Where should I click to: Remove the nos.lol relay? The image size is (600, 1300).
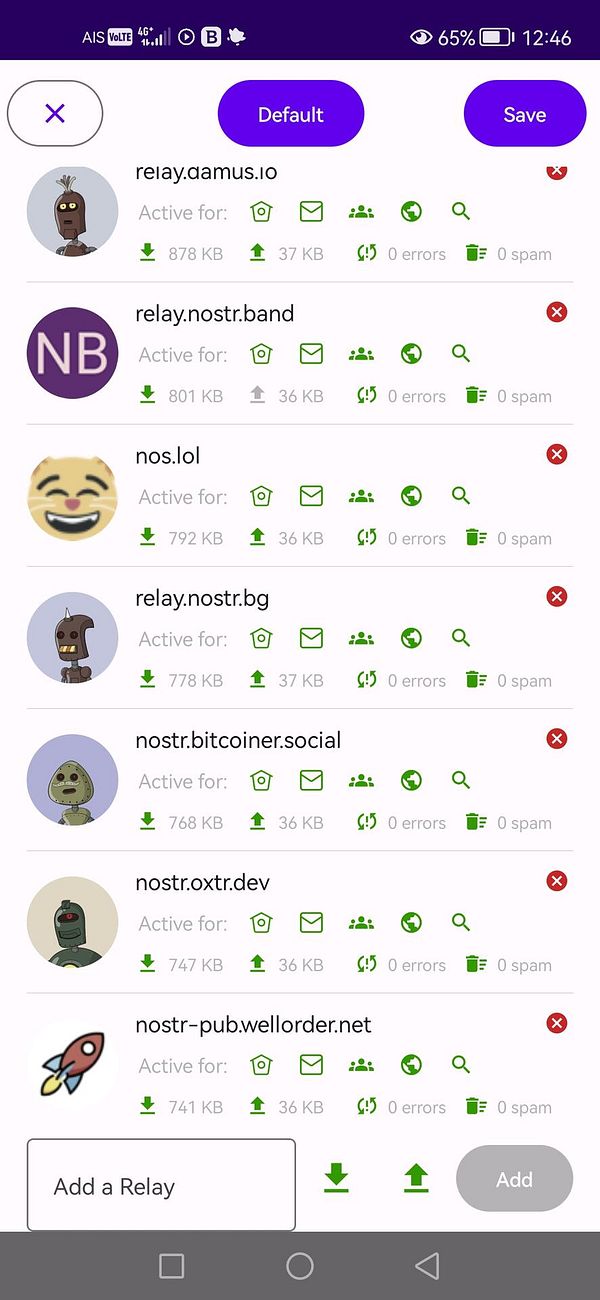point(557,454)
